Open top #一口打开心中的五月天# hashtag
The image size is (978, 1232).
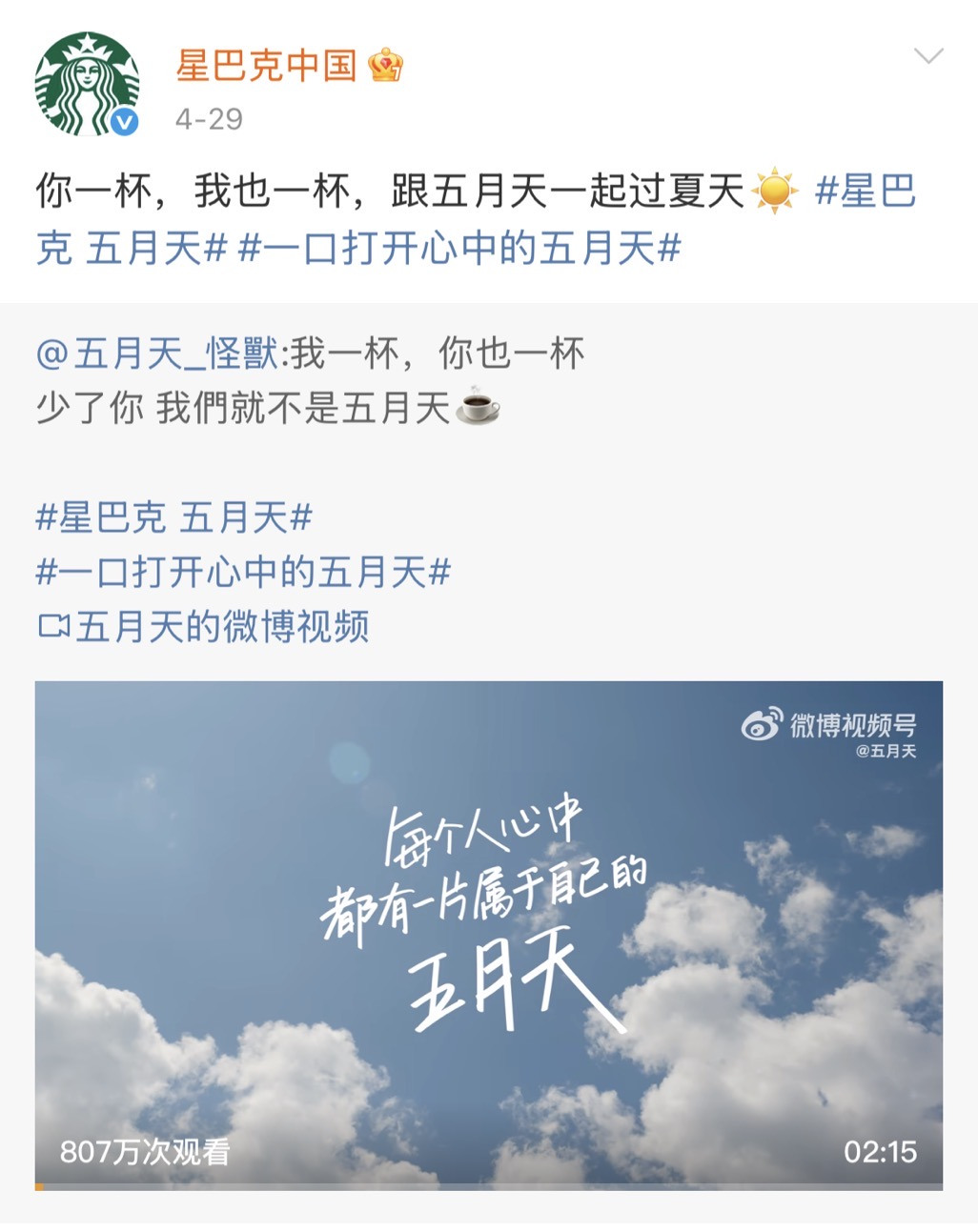click(x=458, y=249)
